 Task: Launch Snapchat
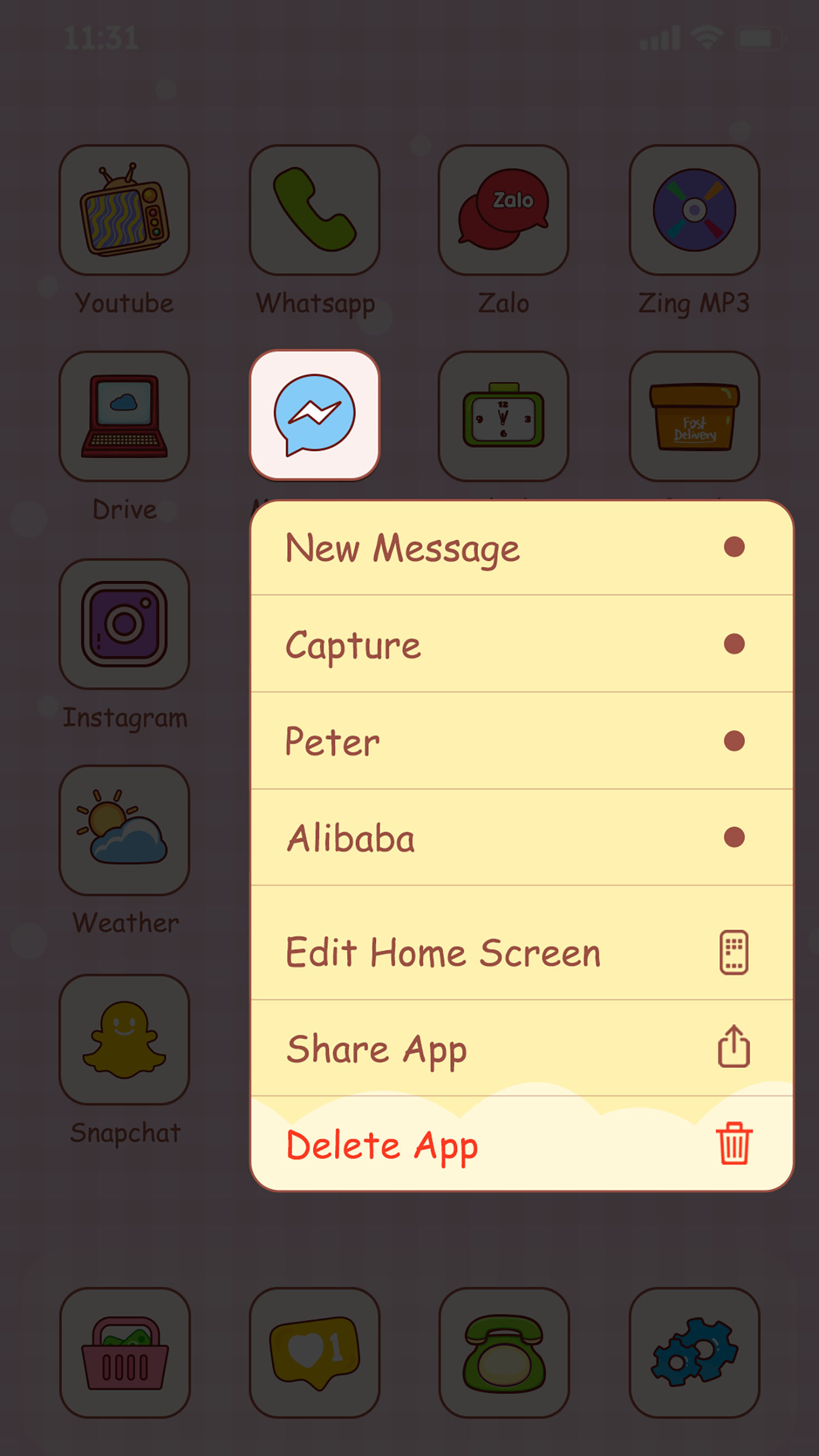(125, 1040)
